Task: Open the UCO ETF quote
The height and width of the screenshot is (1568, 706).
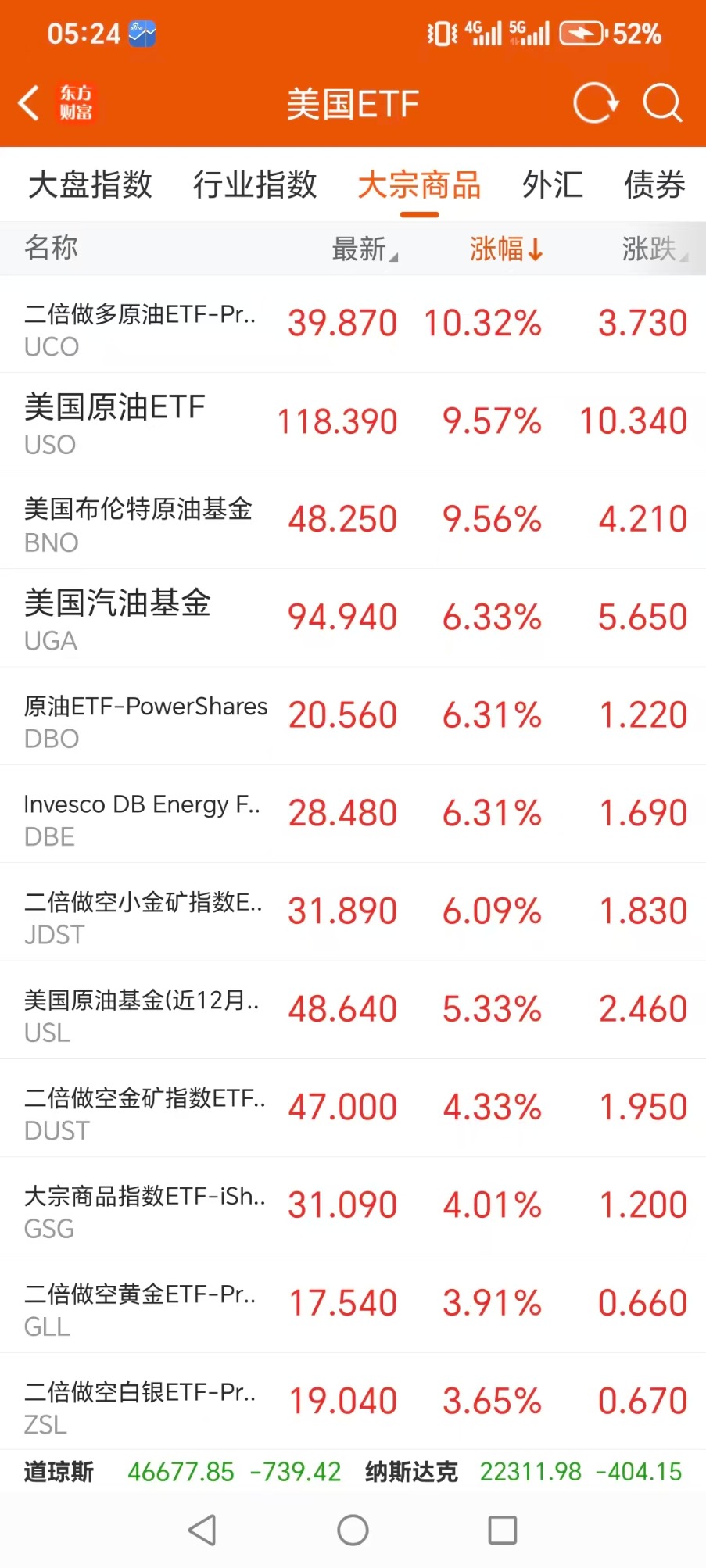Action: [x=352, y=324]
